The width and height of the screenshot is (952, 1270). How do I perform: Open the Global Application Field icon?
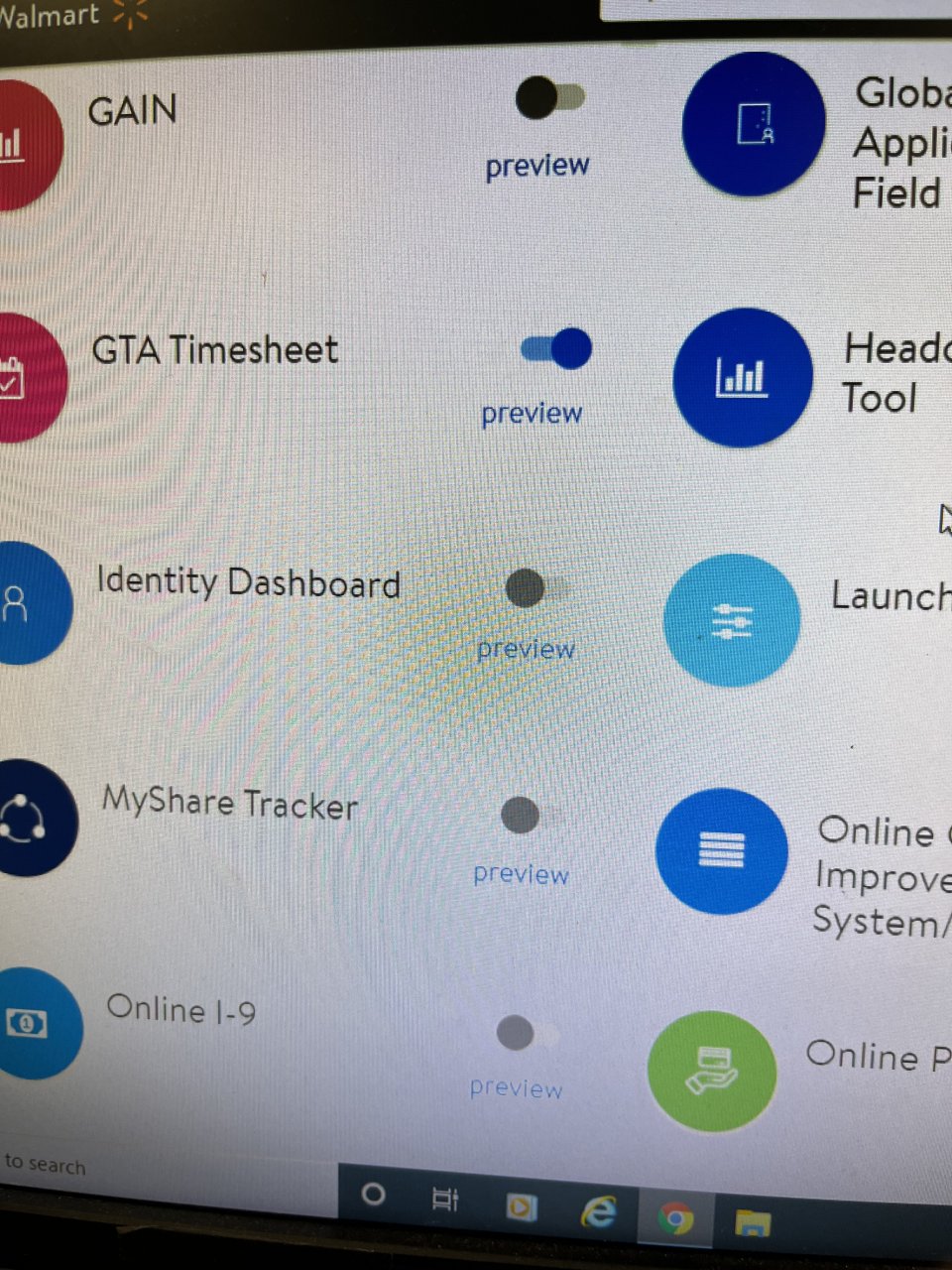pyautogui.click(x=754, y=124)
